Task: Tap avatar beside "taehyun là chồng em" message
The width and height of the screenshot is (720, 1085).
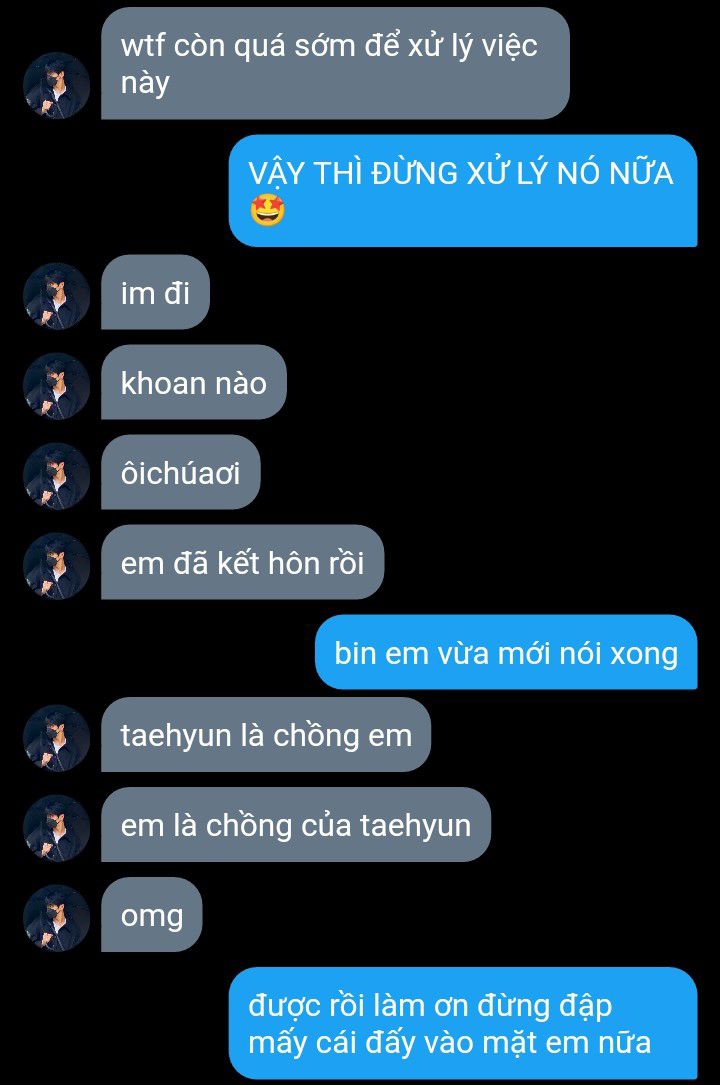Action: point(56,738)
